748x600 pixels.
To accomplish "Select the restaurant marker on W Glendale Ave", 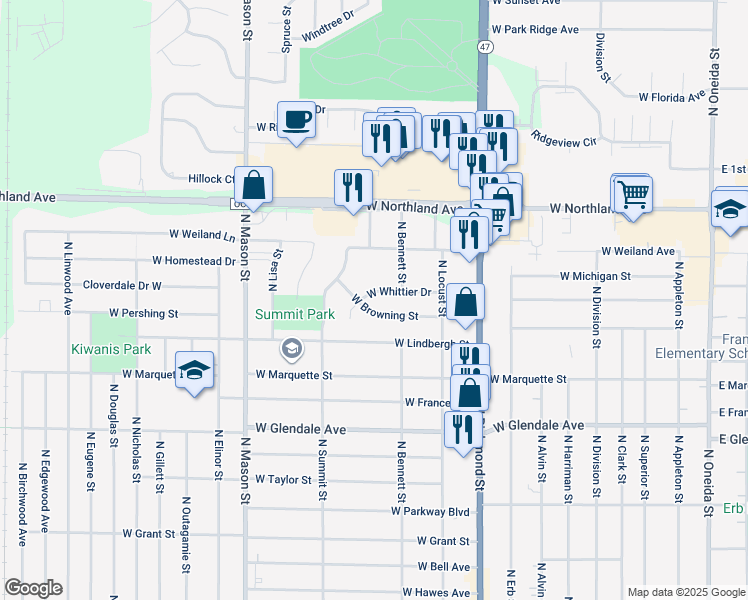I will coord(463,434).
